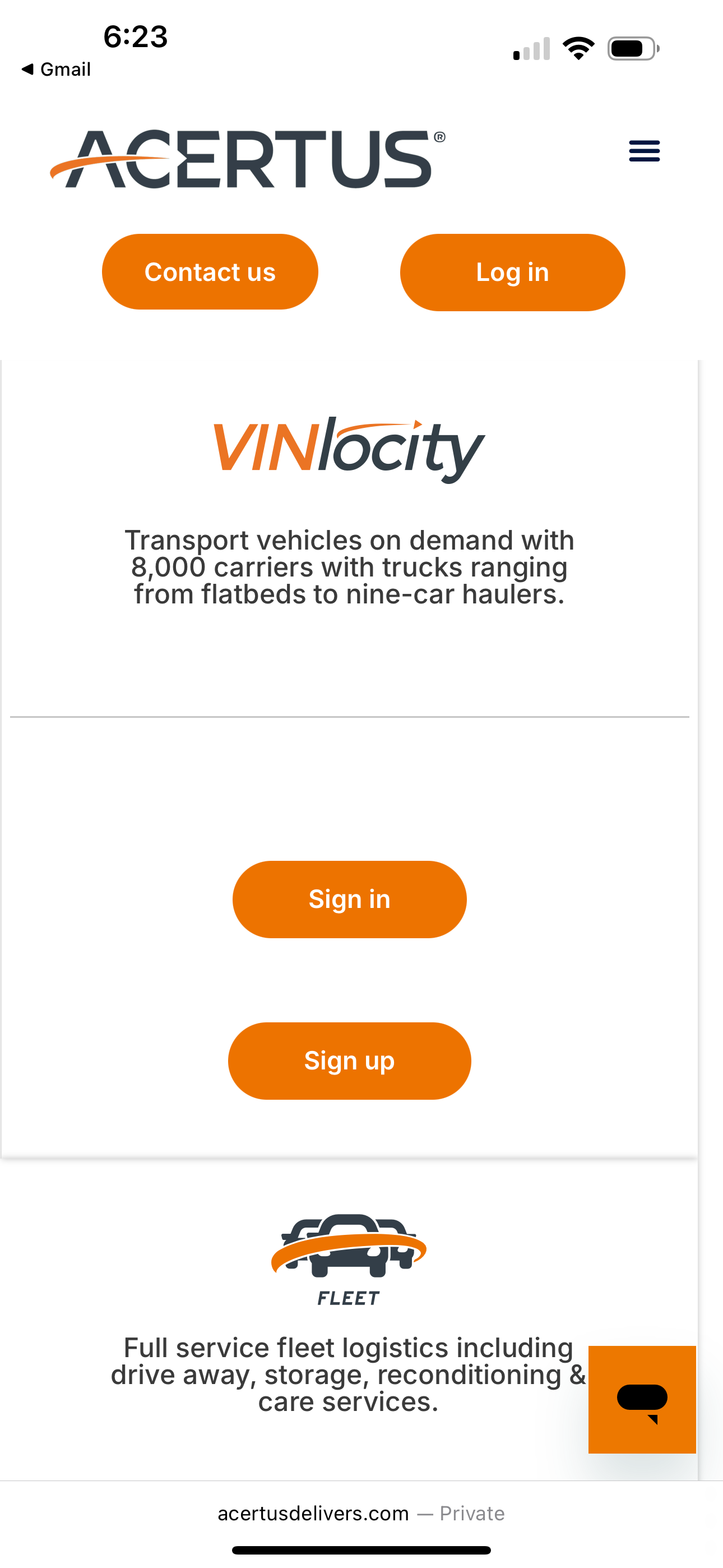723x1568 pixels.
Task: Tap the Contact us button
Action: (x=210, y=272)
